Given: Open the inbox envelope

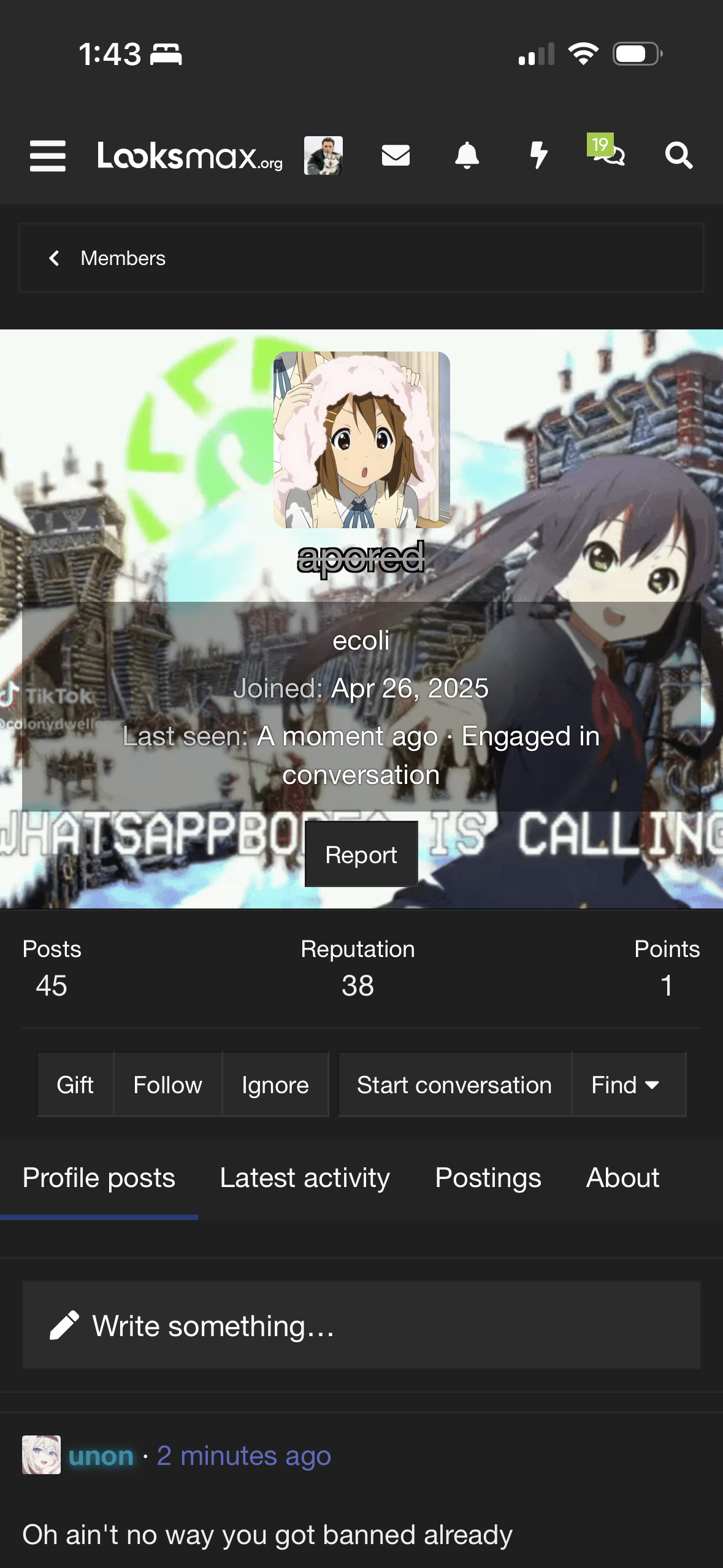Looking at the screenshot, I should click(396, 156).
